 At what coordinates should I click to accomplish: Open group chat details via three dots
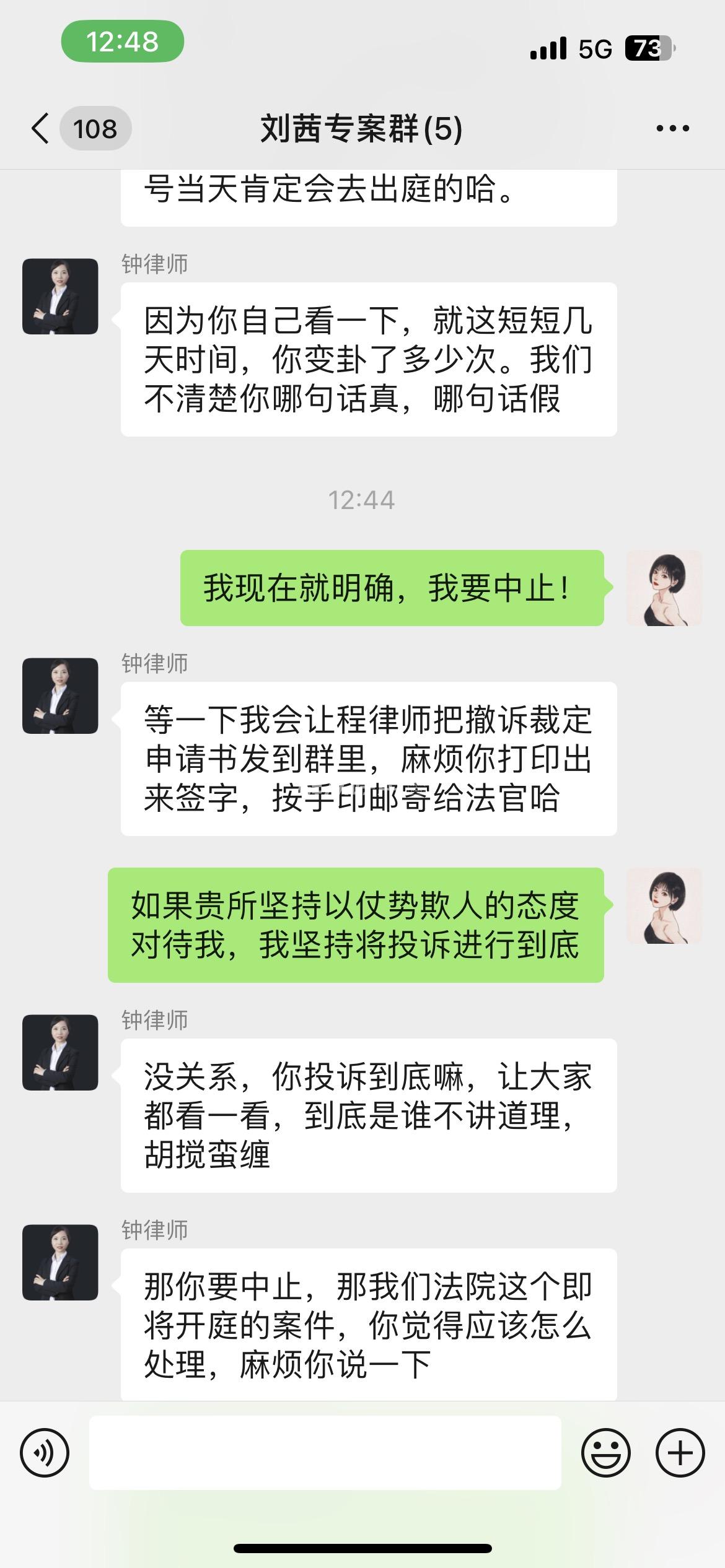[x=672, y=129]
